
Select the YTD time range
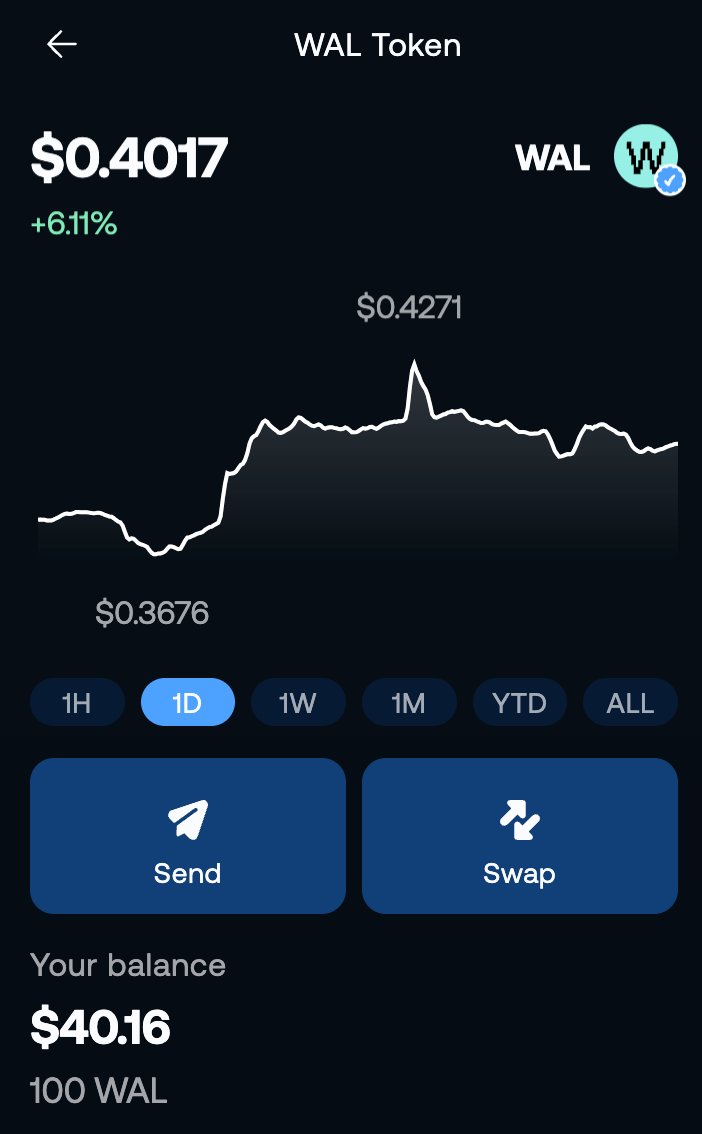[520, 703]
